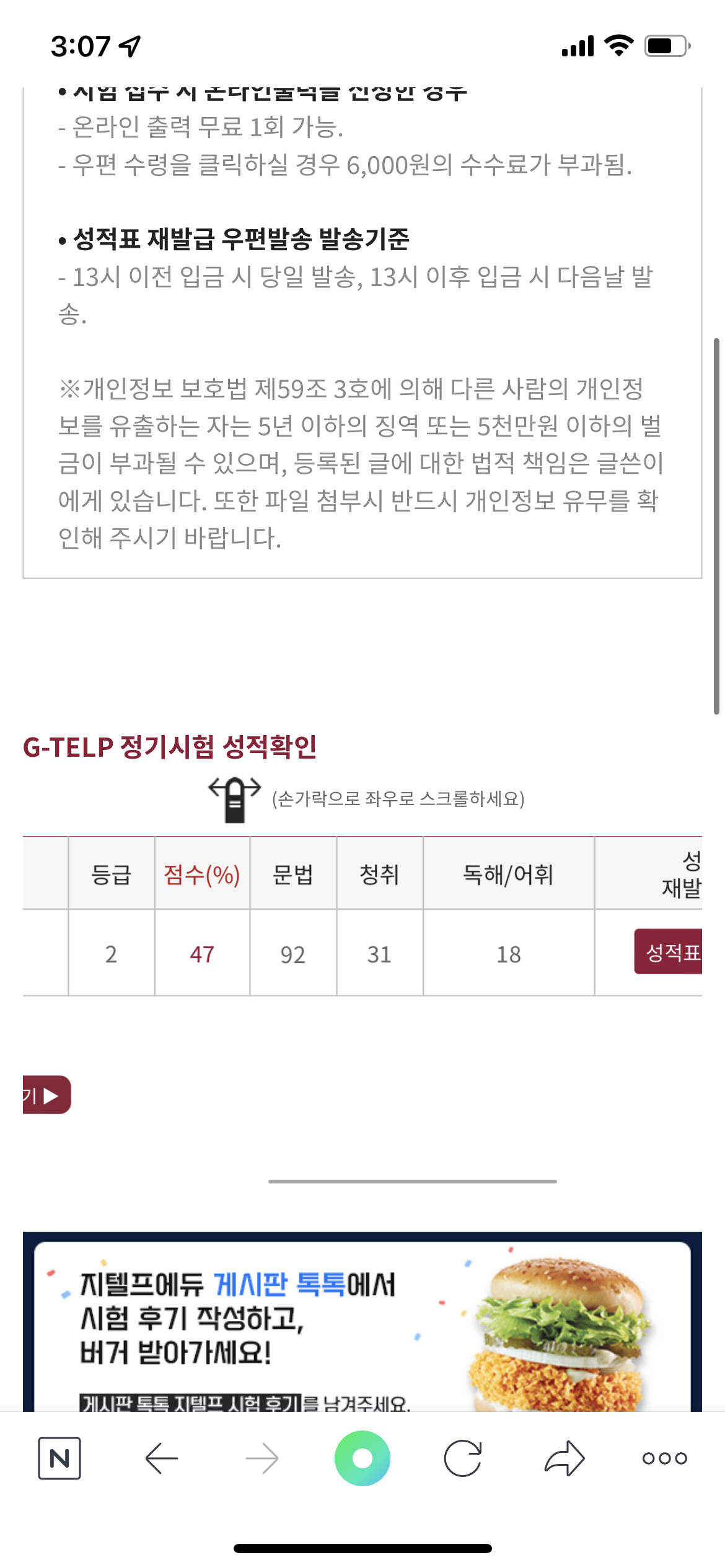This screenshot has width=725, height=1568.
Task: Tap the dark red arrow button below the table
Action: pos(46,1095)
